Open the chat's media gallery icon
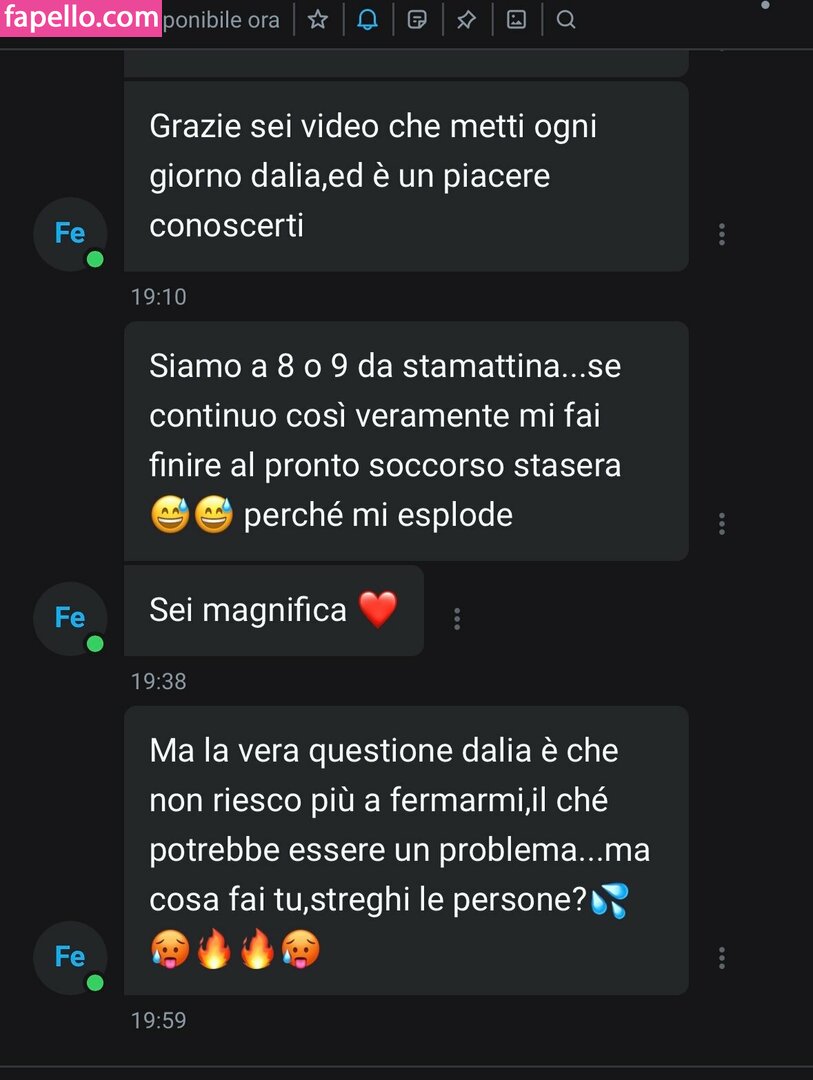Viewport: 813px width, 1080px height. pos(516,19)
